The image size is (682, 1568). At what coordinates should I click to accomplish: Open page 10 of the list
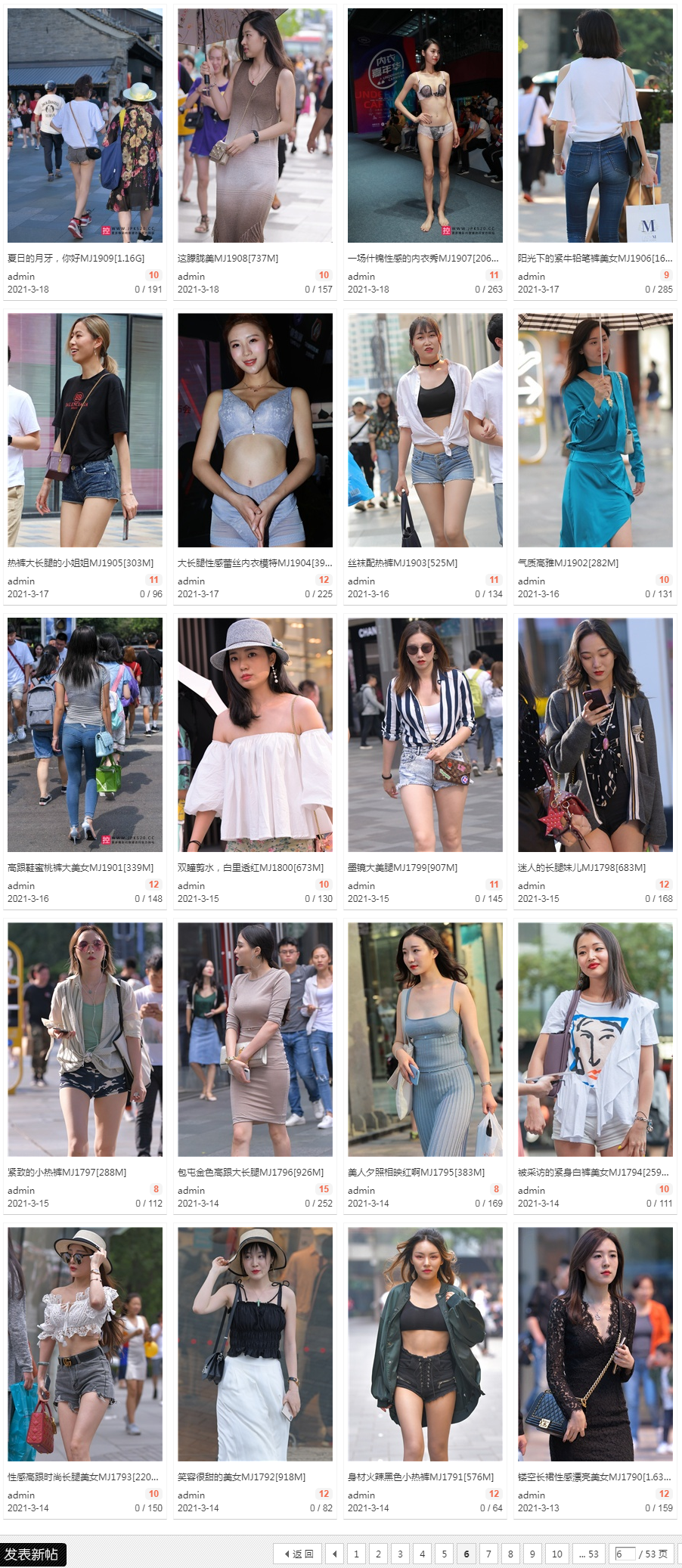[x=557, y=1554]
